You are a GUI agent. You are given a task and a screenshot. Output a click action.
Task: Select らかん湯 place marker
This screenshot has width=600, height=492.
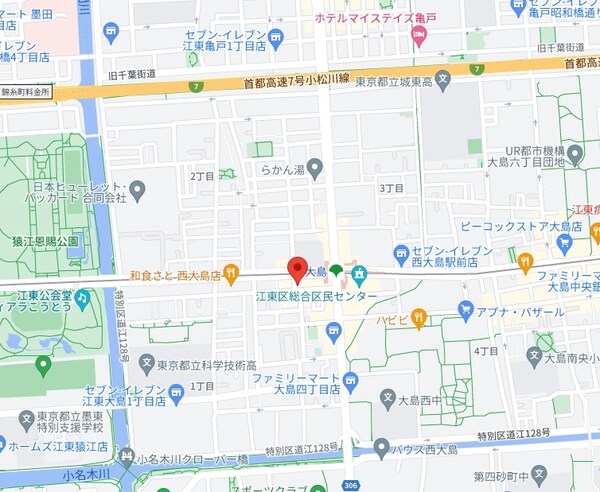click(316, 166)
